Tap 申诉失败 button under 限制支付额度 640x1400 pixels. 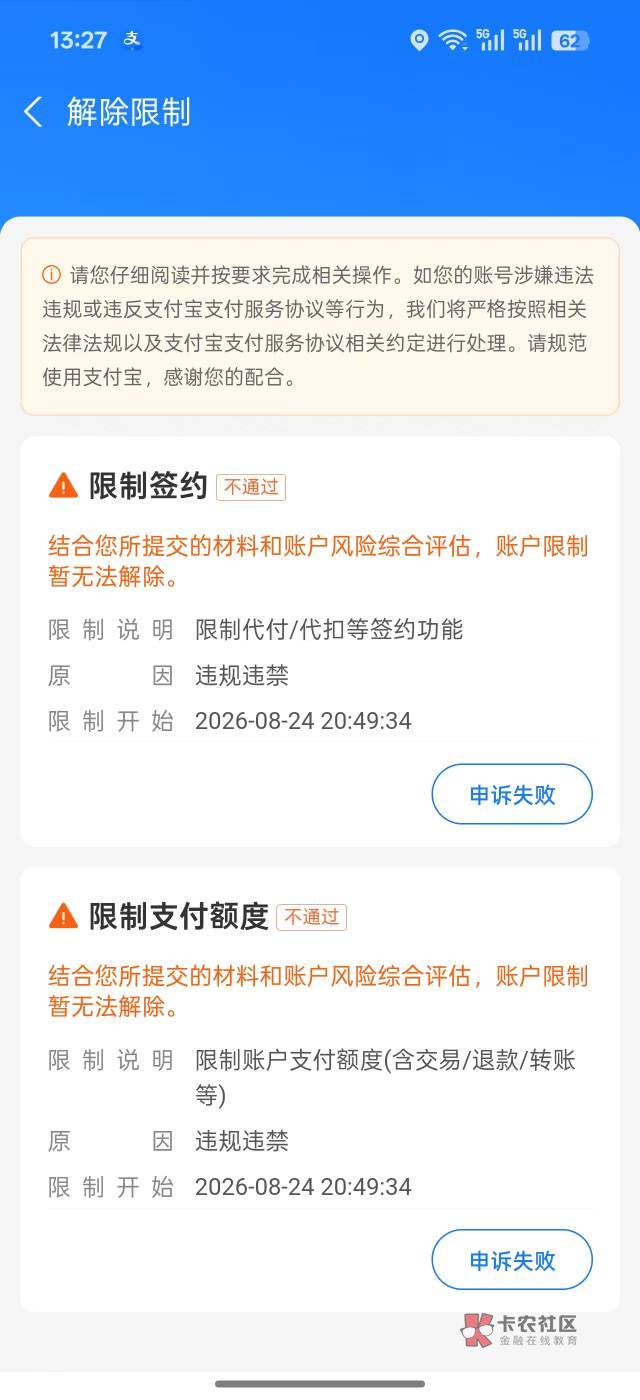(512, 1260)
